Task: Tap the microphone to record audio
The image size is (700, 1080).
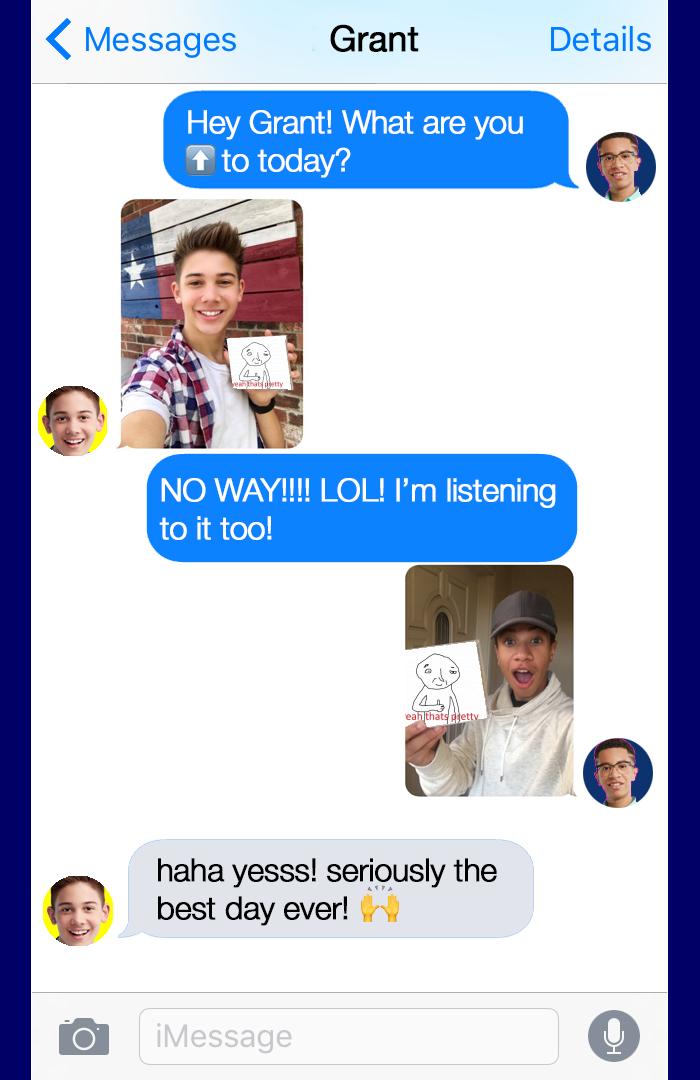Action: [x=613, y=1035]
